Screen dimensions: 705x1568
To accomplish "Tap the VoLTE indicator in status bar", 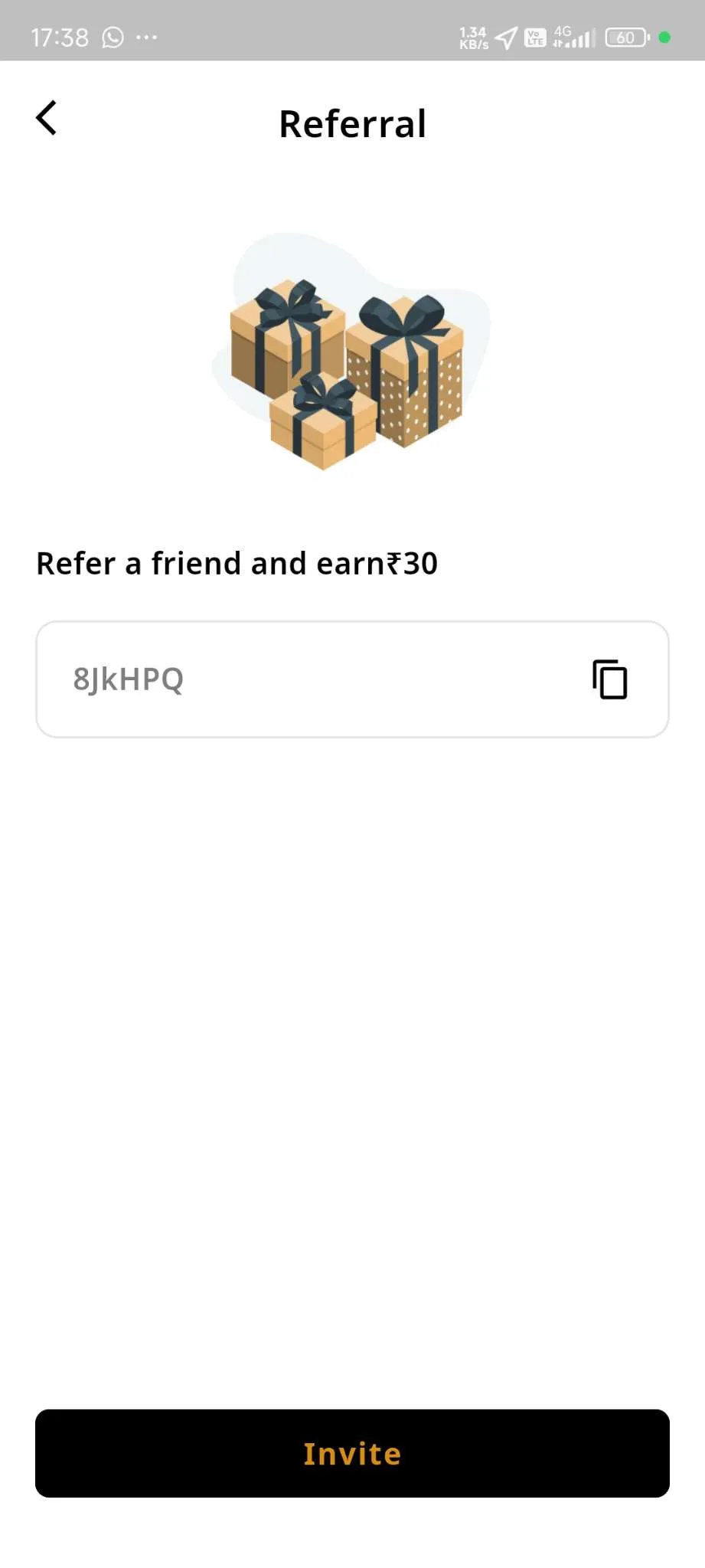I will (x=534, y=37).
